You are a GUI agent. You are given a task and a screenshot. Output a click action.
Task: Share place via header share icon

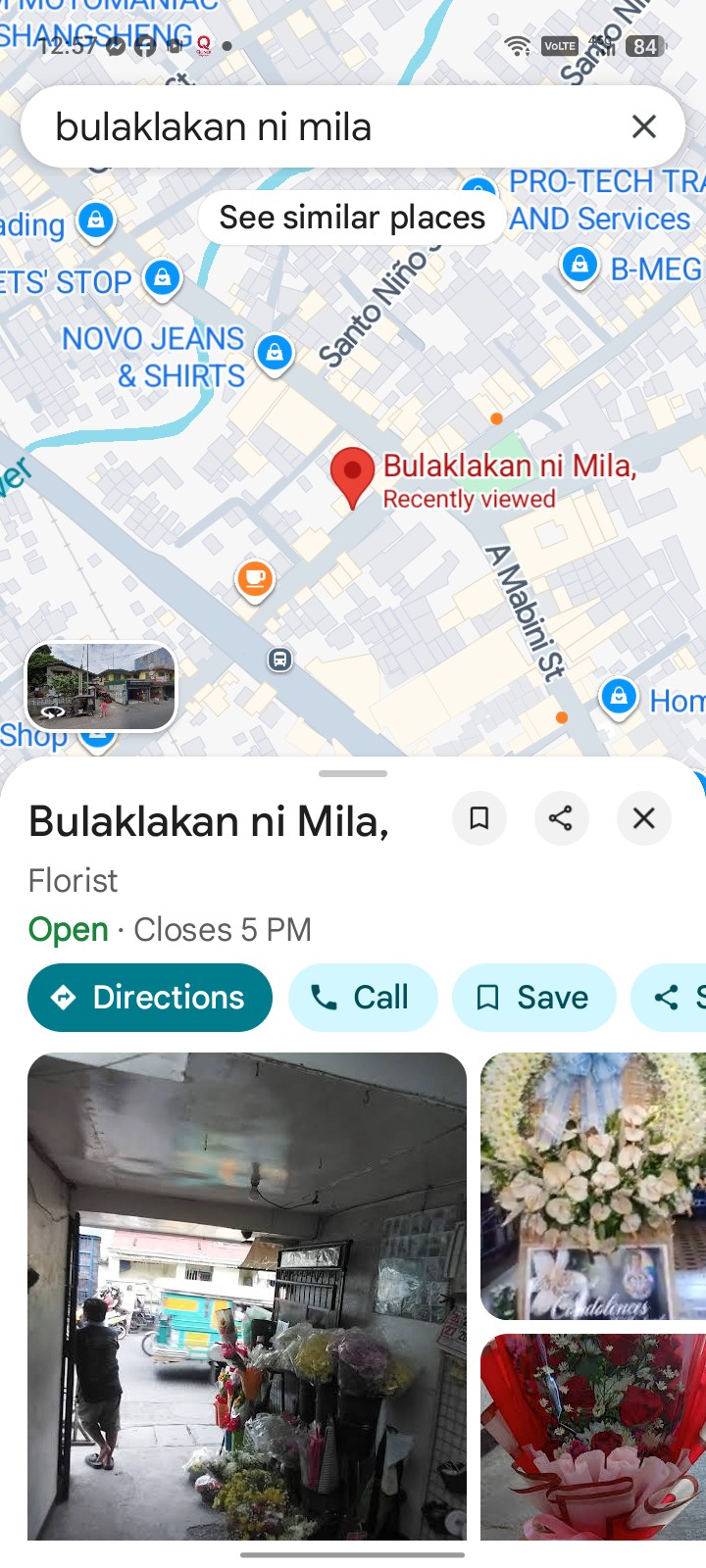[x=561, y=818]
